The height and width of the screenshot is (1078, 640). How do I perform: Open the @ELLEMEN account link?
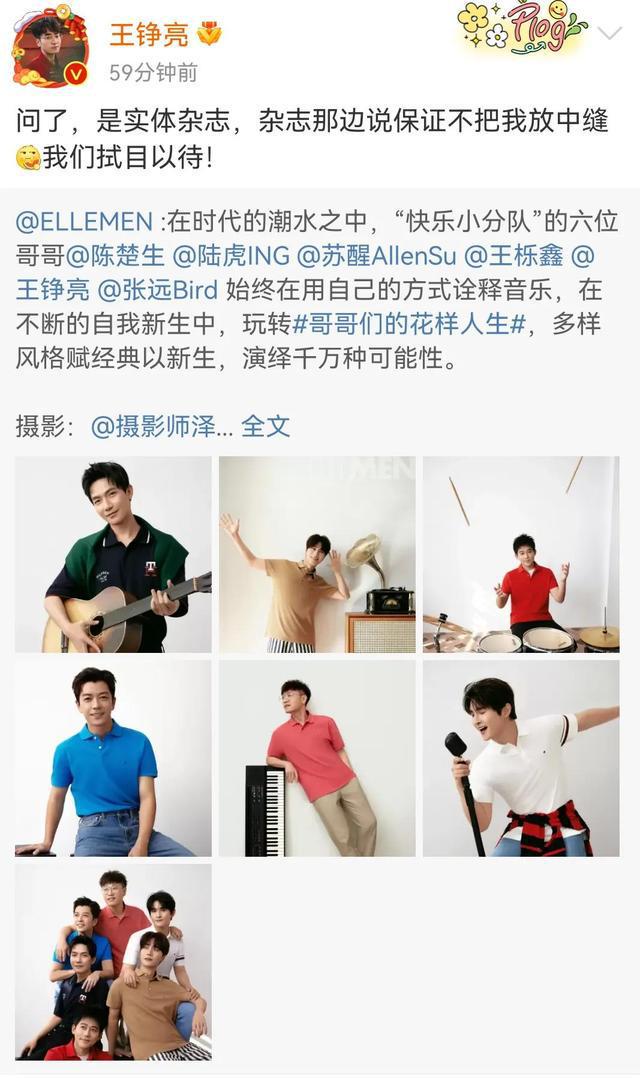pyautogui.click(x=85, y=221)
